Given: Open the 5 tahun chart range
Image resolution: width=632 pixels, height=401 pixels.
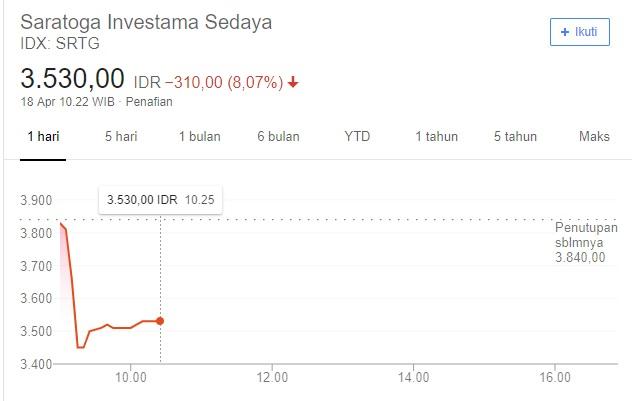Looking at the screenshot, I should 515,137.
